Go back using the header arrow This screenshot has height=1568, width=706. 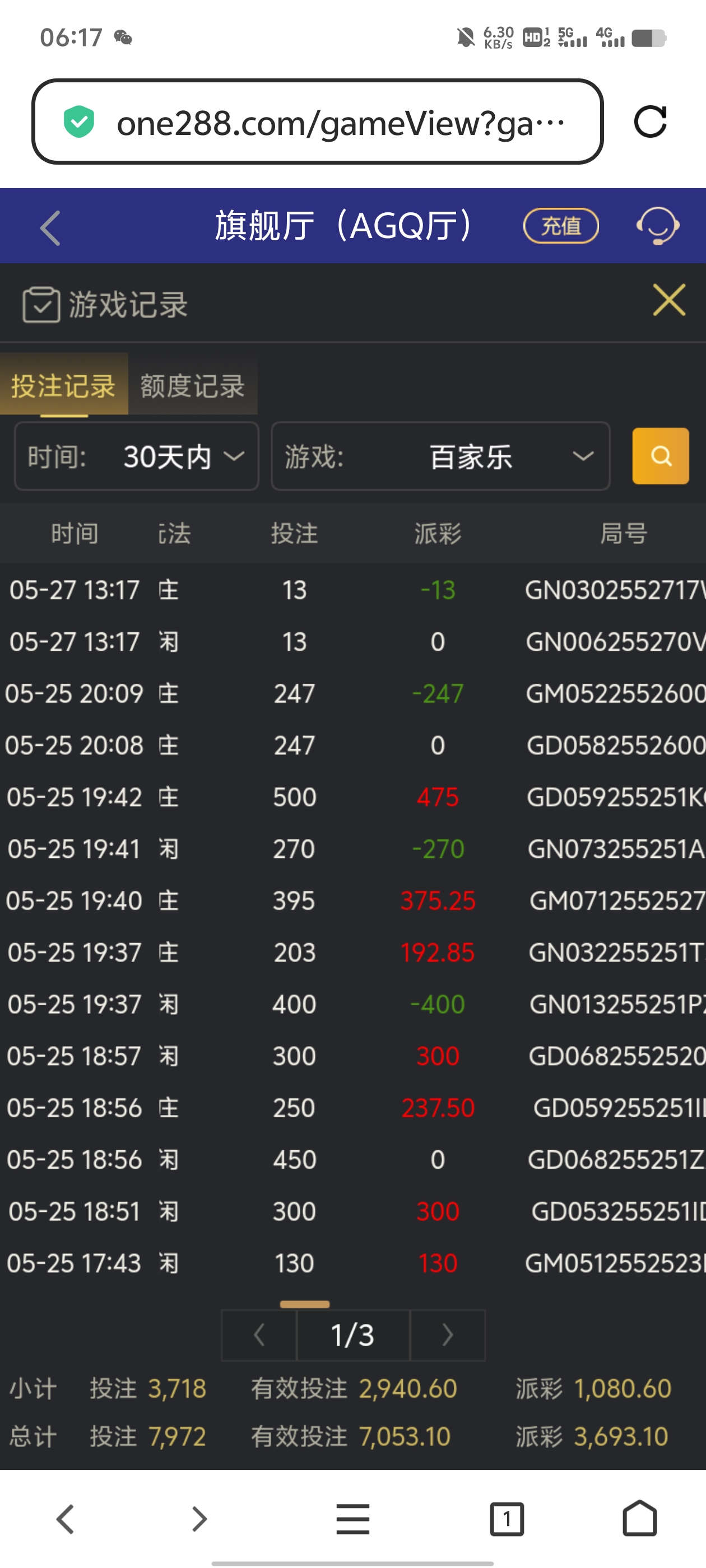pyautogui.click(x=50, y=228)
